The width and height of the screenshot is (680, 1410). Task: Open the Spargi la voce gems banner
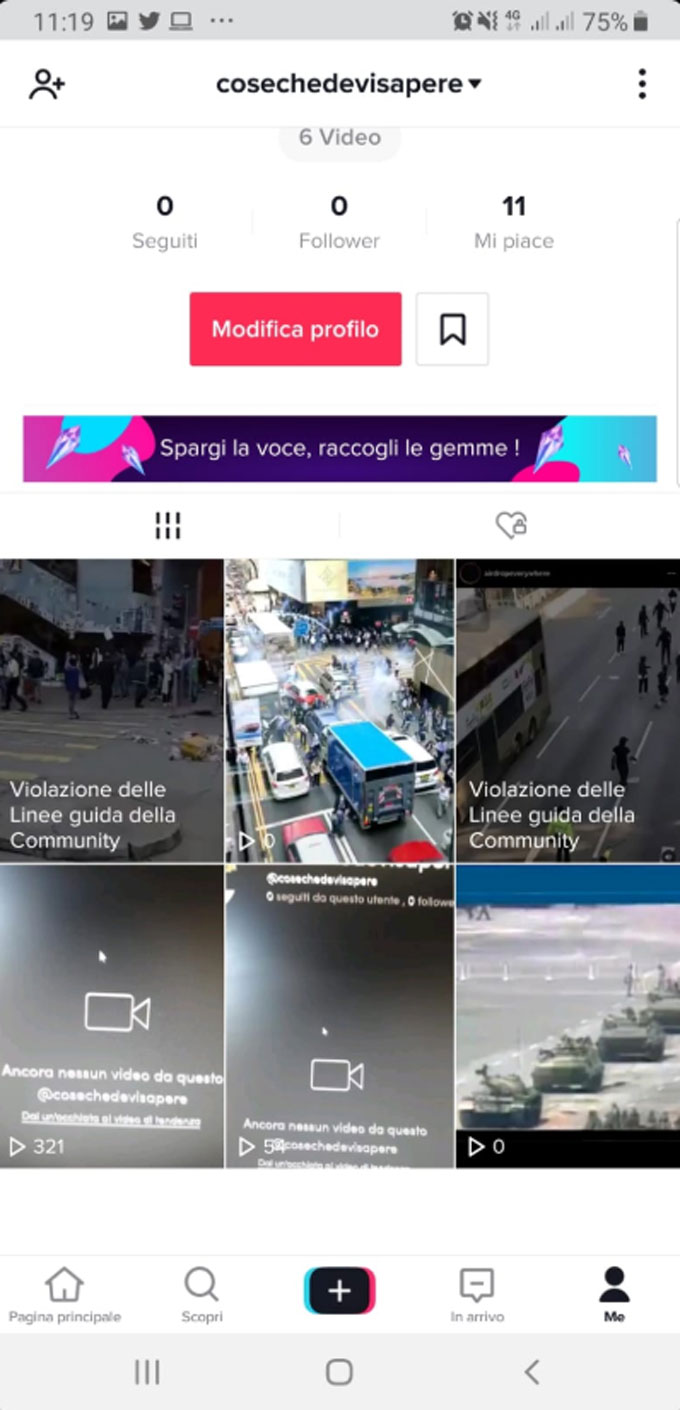(x=340, y=449)
